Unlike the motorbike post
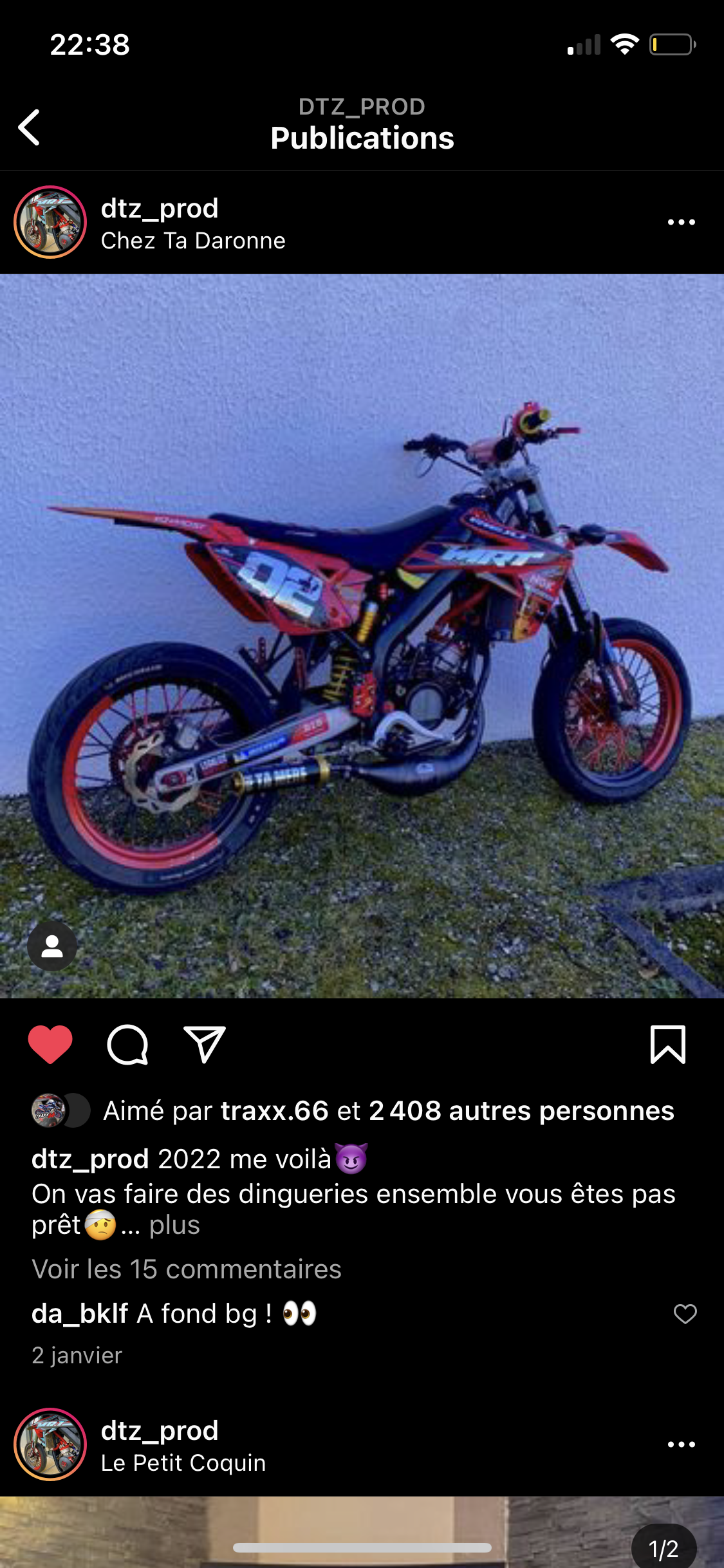Viewport: 724px width, 1568px height. click(x=50, y=1044)
